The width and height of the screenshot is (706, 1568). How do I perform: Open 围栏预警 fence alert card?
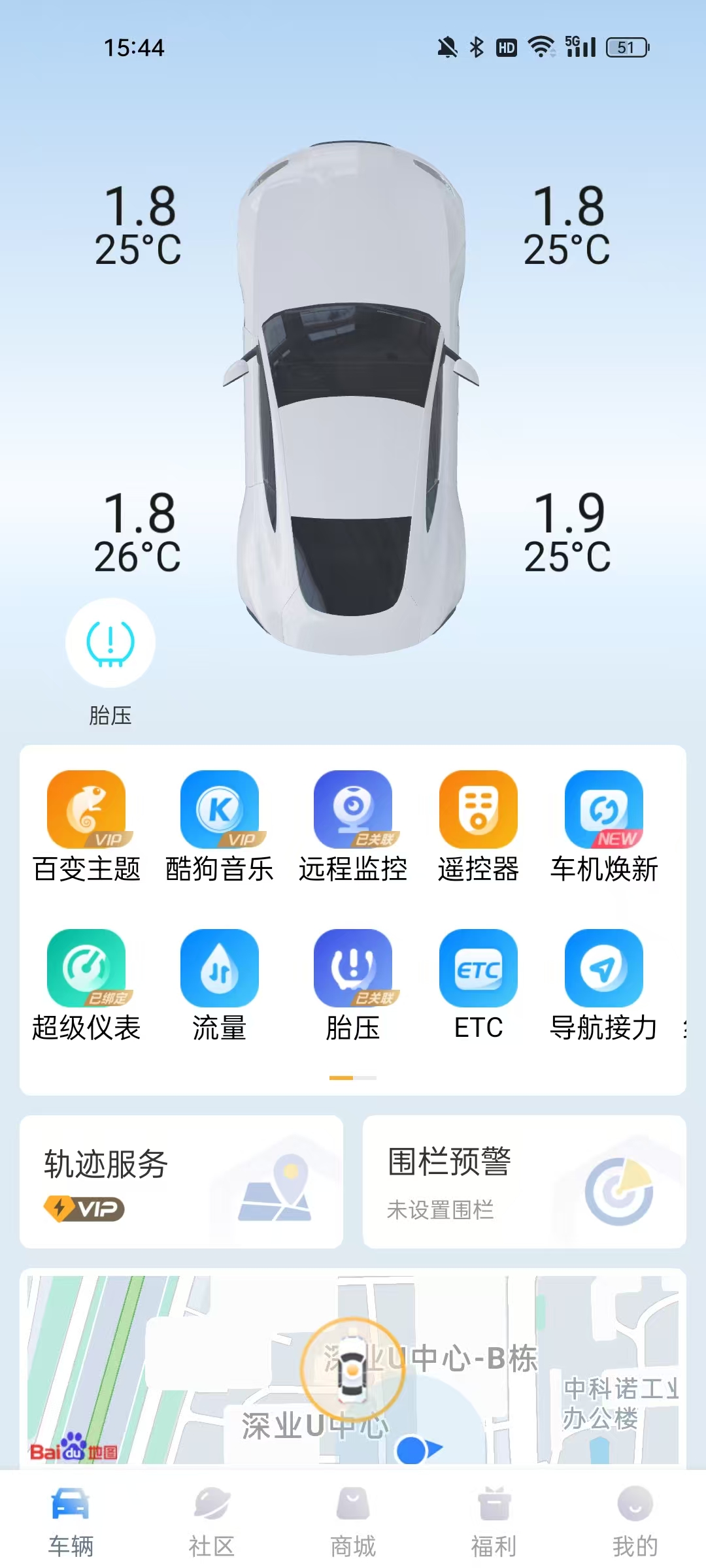[524, 1182]
